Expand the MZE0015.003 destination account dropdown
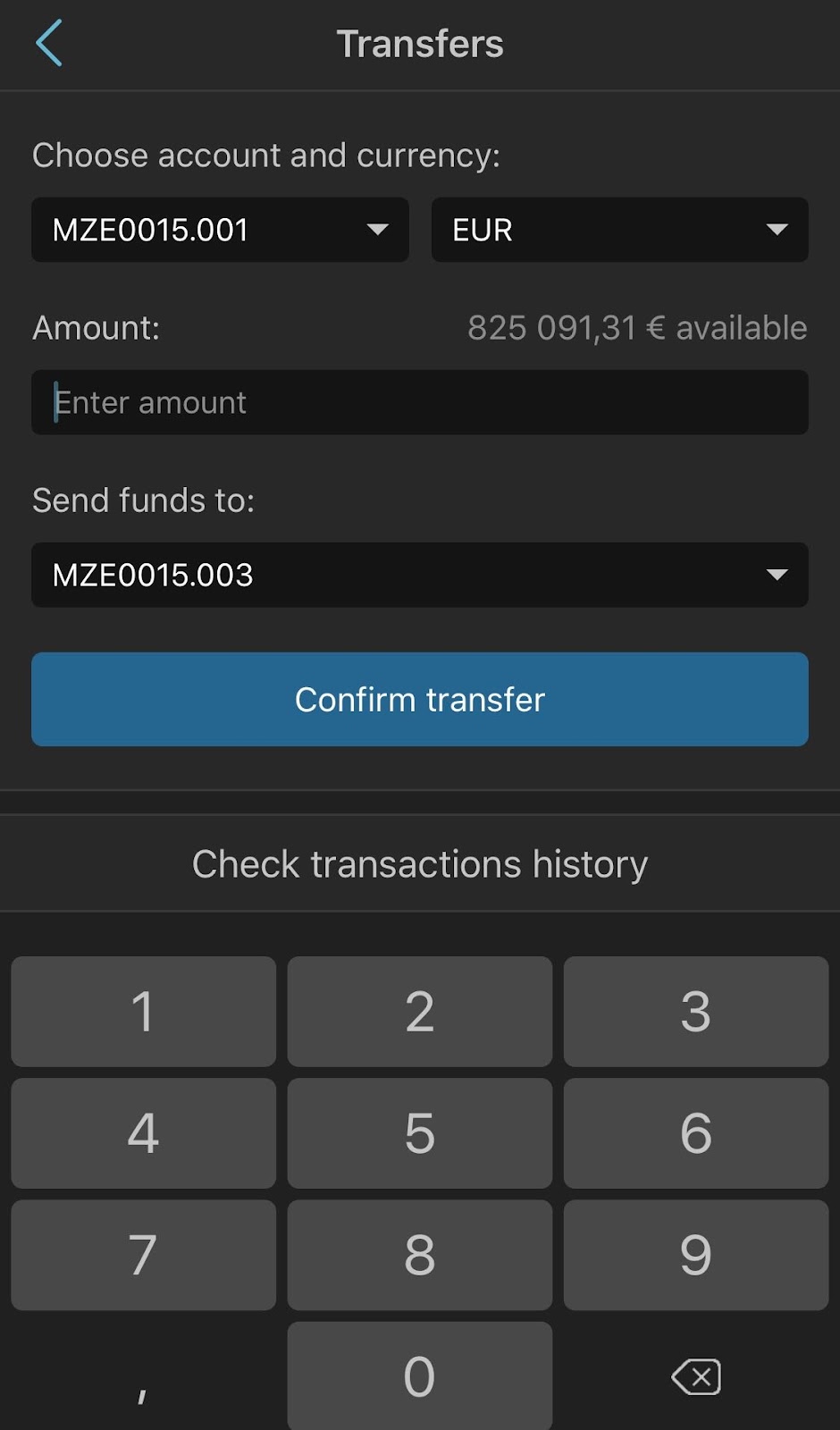 click(419, 575)
